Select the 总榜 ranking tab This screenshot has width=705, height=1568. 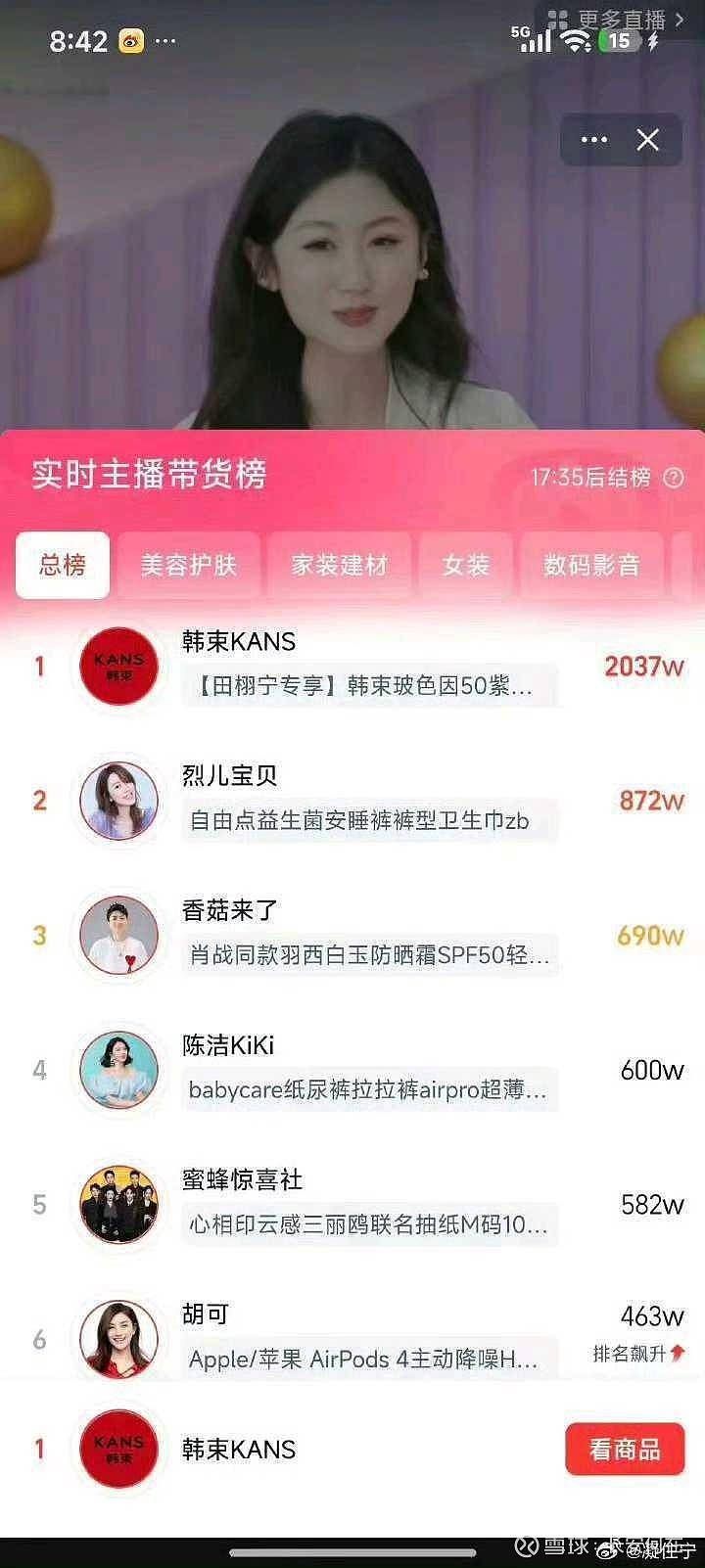point(62,566)
